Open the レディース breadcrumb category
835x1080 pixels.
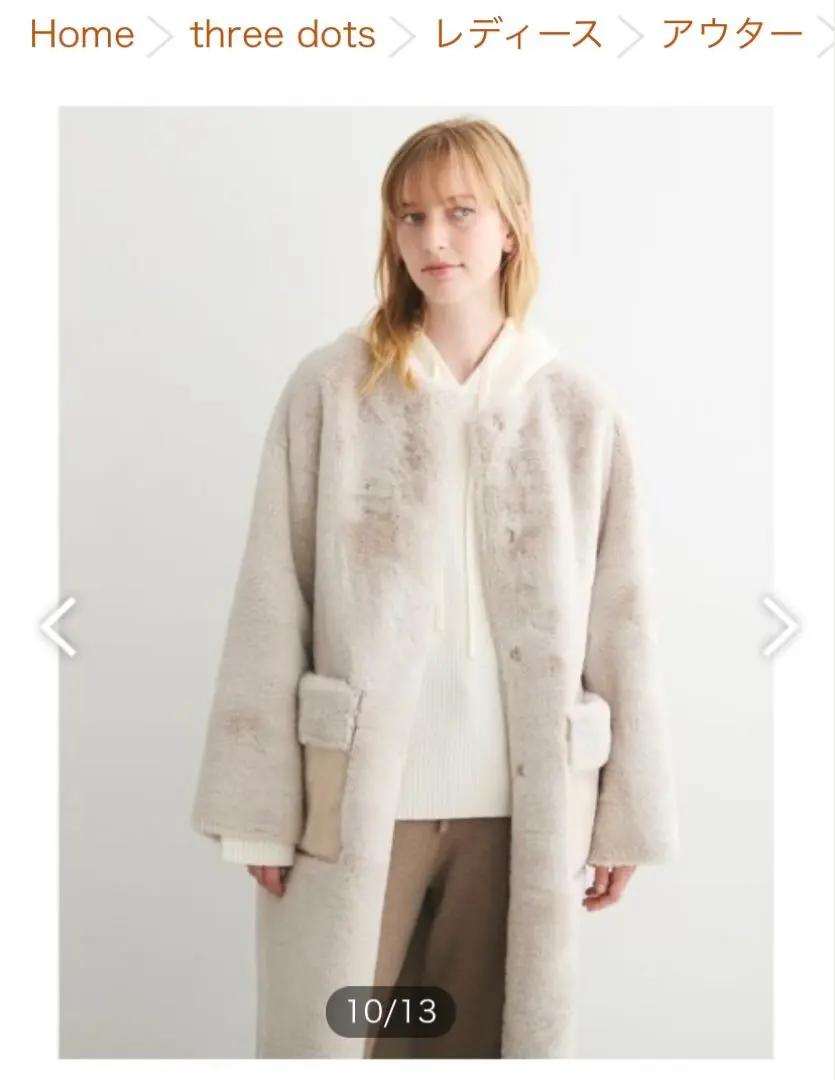pyautogui.click(x=518, y=35)
